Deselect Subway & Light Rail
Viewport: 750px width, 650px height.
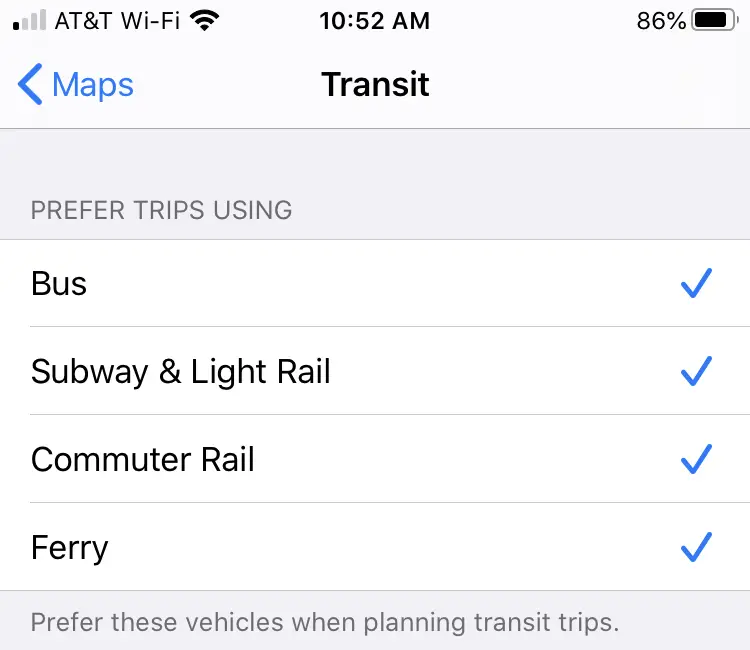click(374, 372)
